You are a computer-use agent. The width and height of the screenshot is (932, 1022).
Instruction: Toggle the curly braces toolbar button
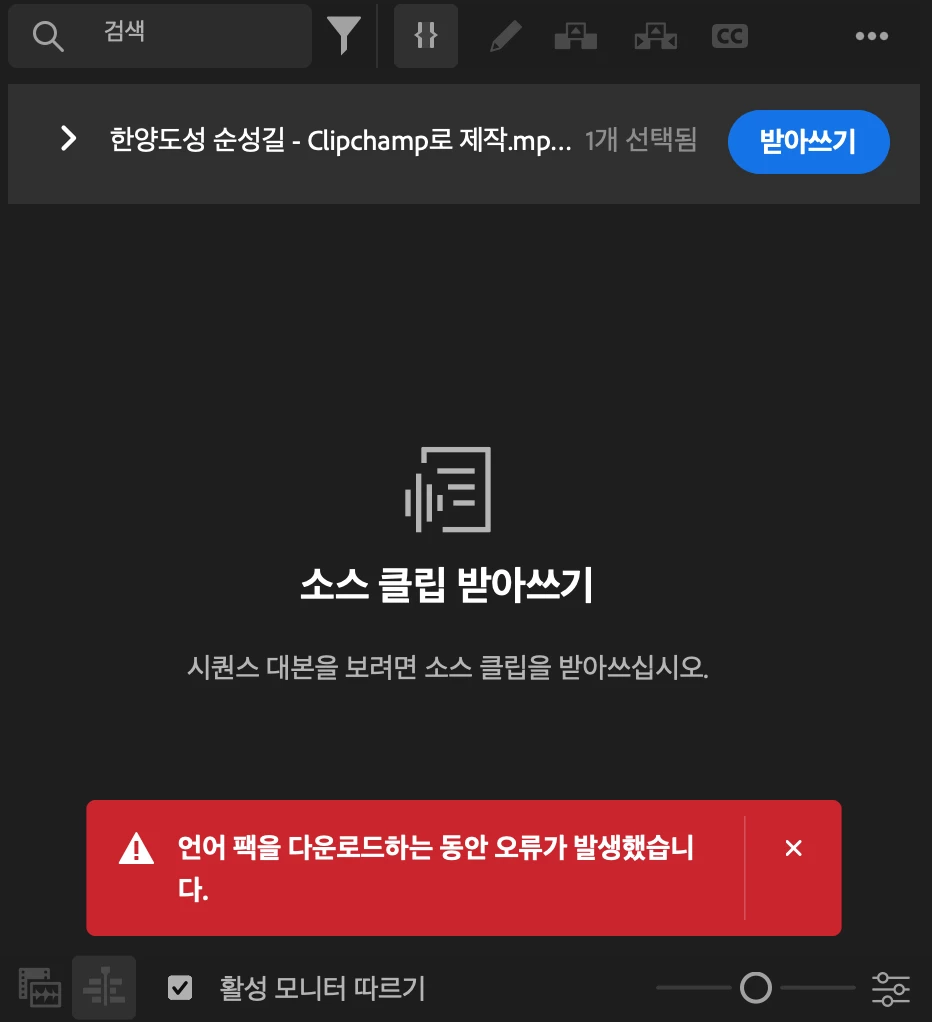426,36
